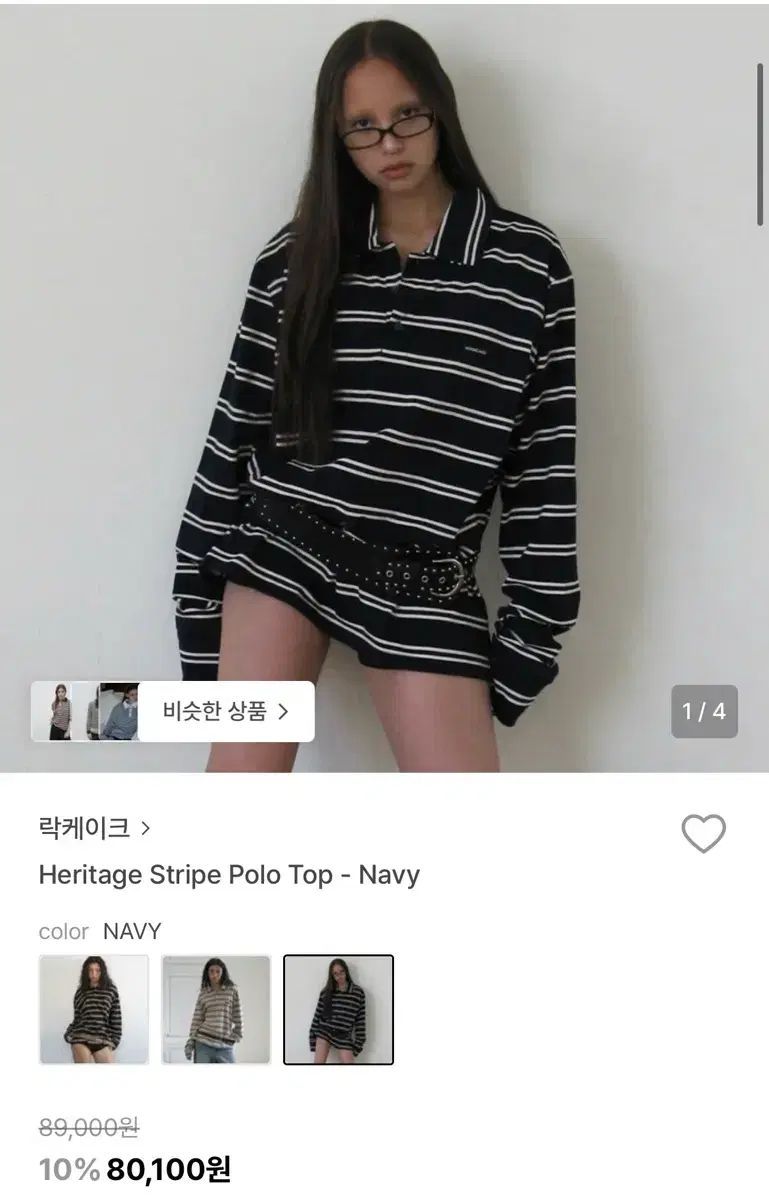Screen dimensions: 769x1200
Task: Add this polo top to wishlist
Action: (703, 833)
